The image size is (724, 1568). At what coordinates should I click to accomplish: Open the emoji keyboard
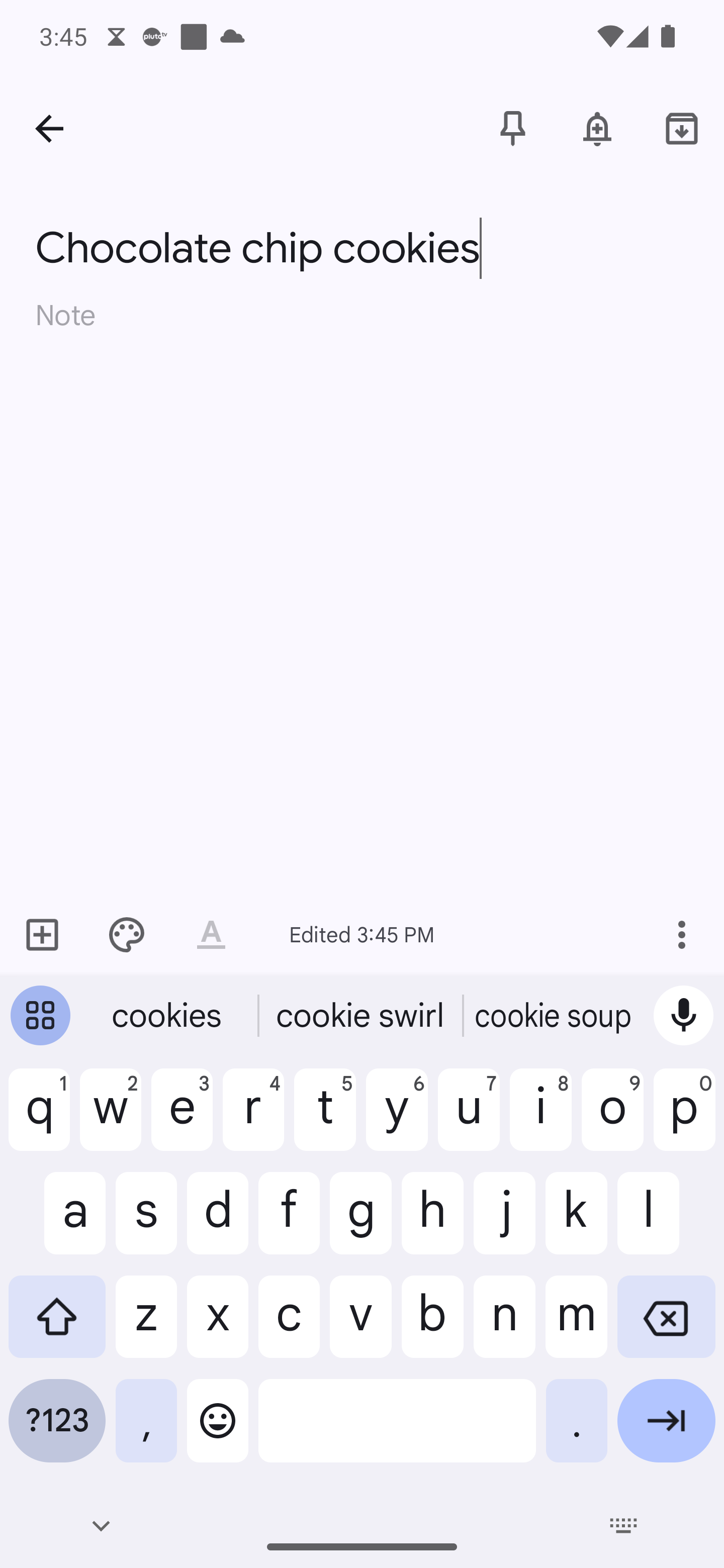(x=217, y=1421)
